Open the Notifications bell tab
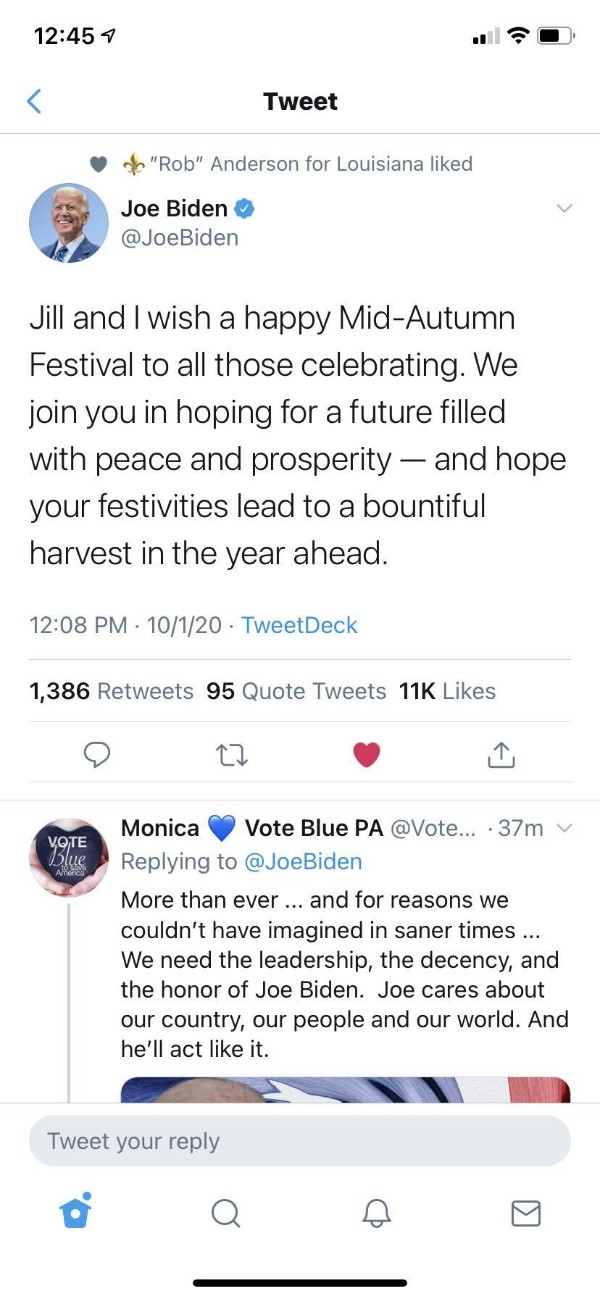This screenshot has width=600, height=1298. 376,1213
